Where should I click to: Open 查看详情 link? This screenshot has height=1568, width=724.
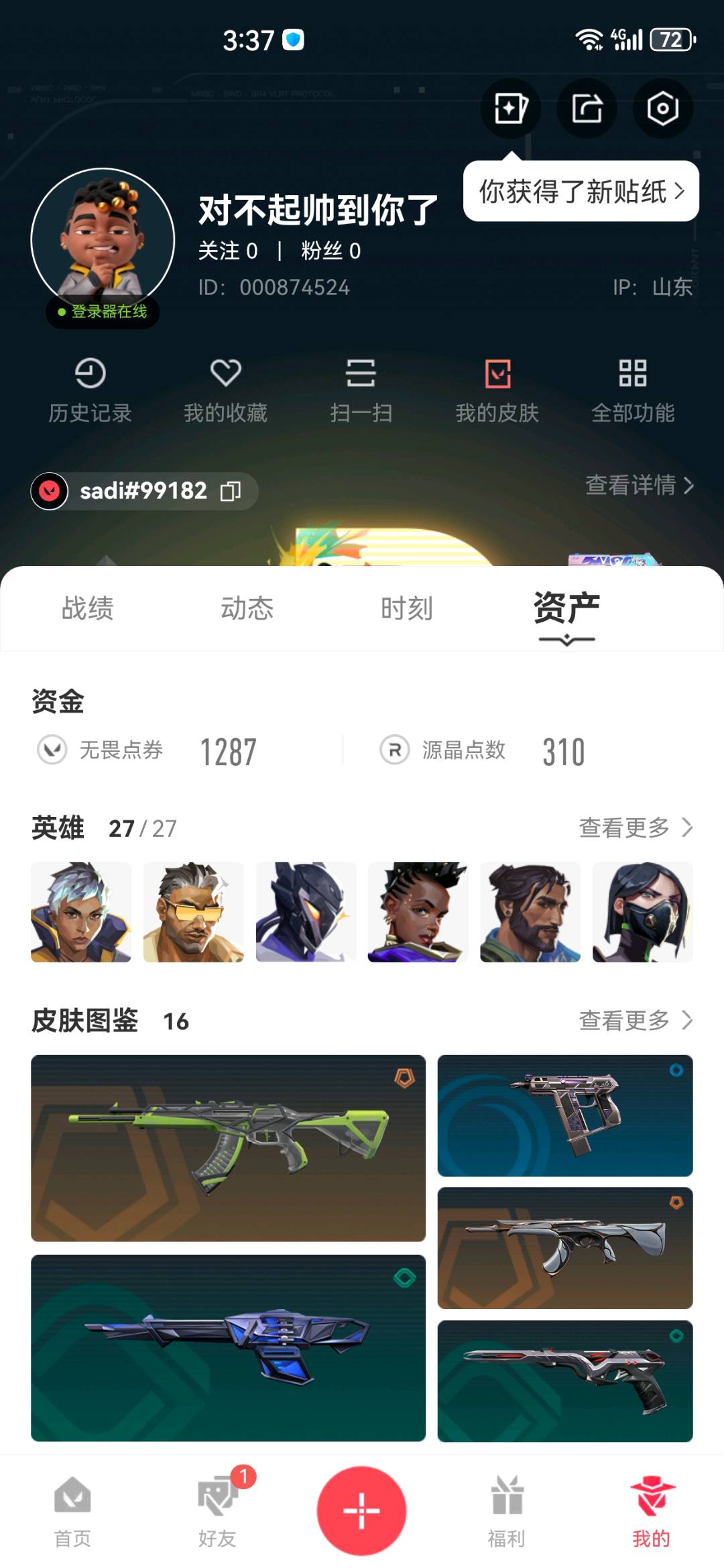[x=639, y=485]
